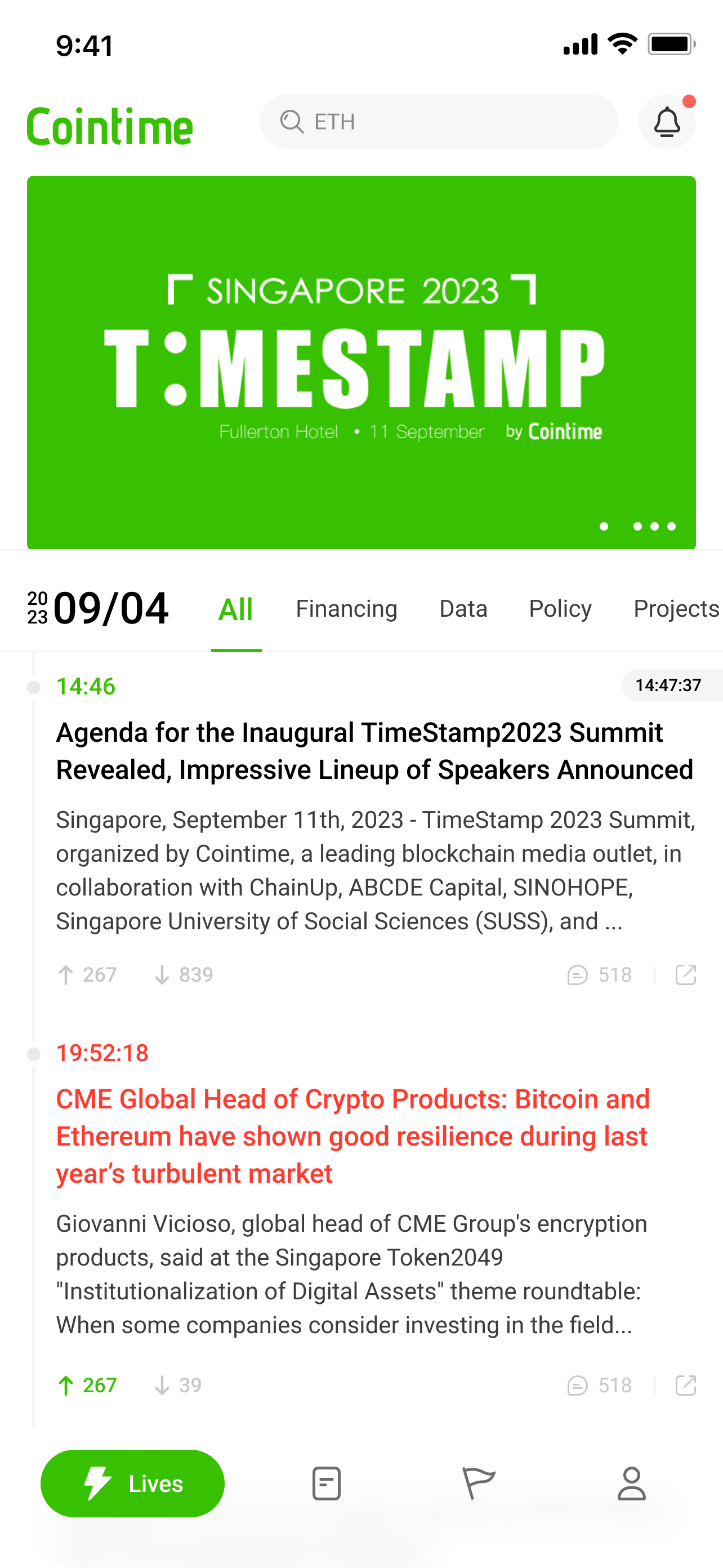723x1568 pixels.
Task: Select the Data tab
Action: 463,609
